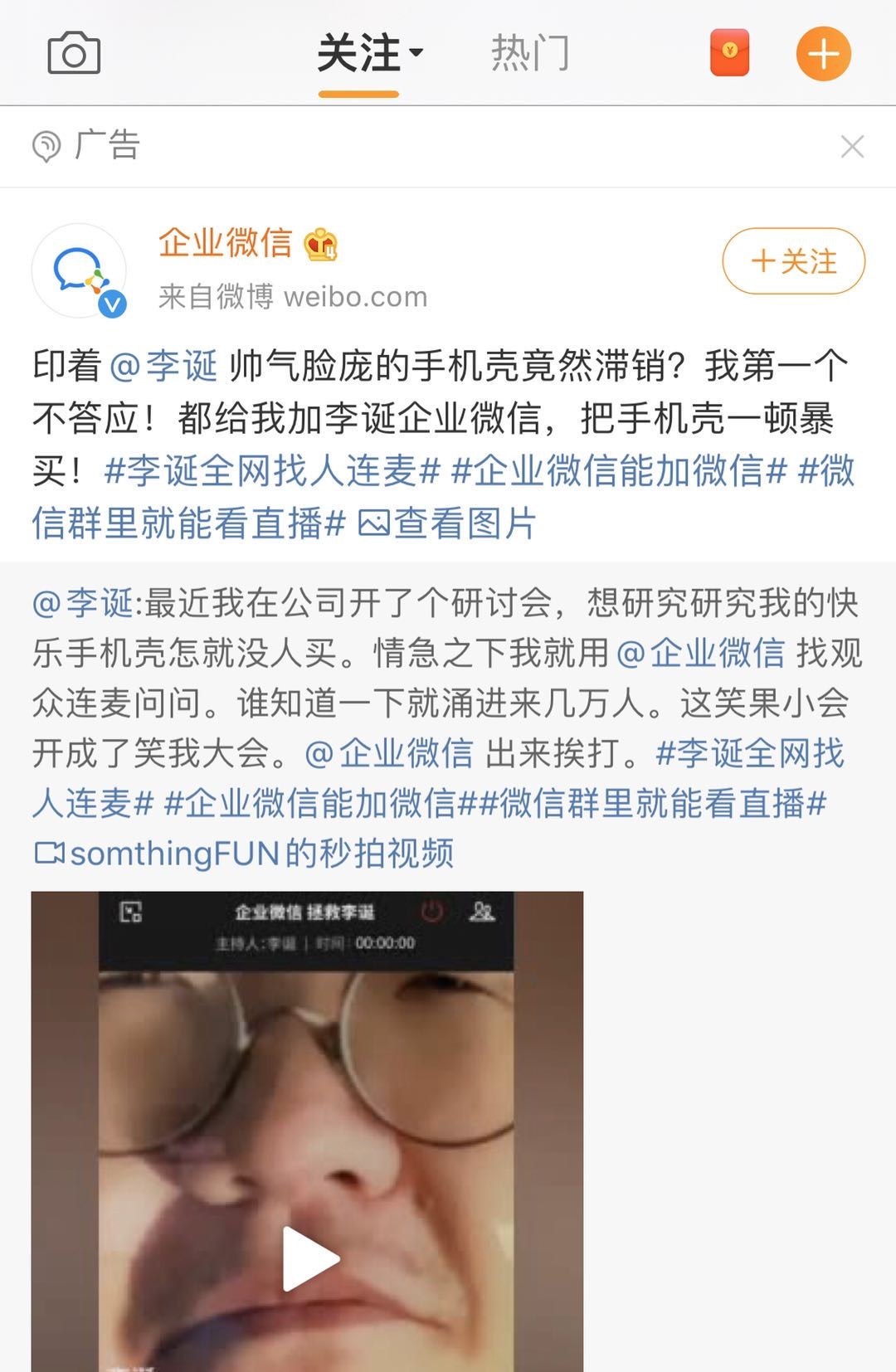Dismiss the 广告 ad post
Screen dimensions: 896x1372
[852, 147]
